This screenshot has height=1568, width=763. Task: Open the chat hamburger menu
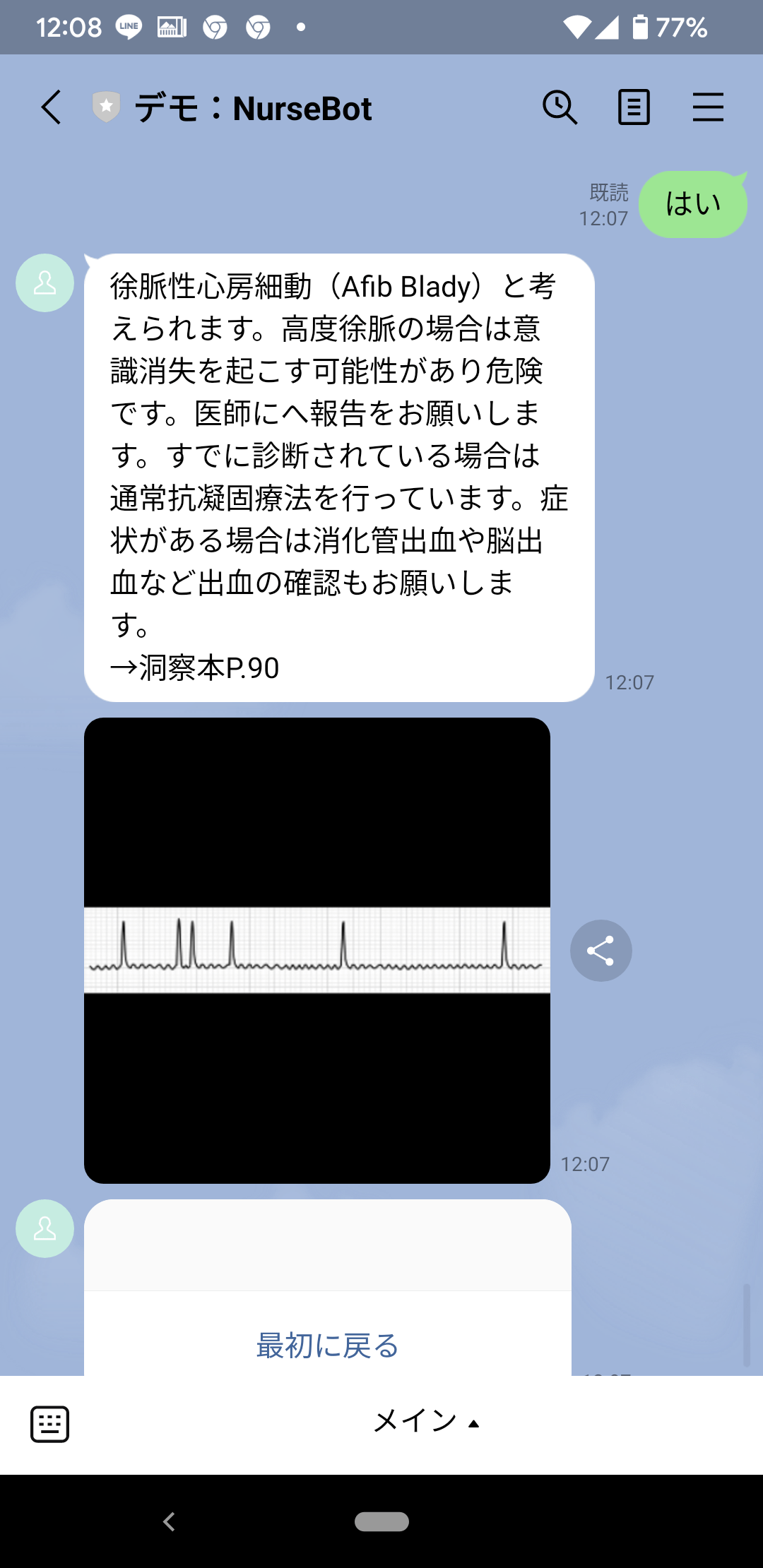(707, 108)
